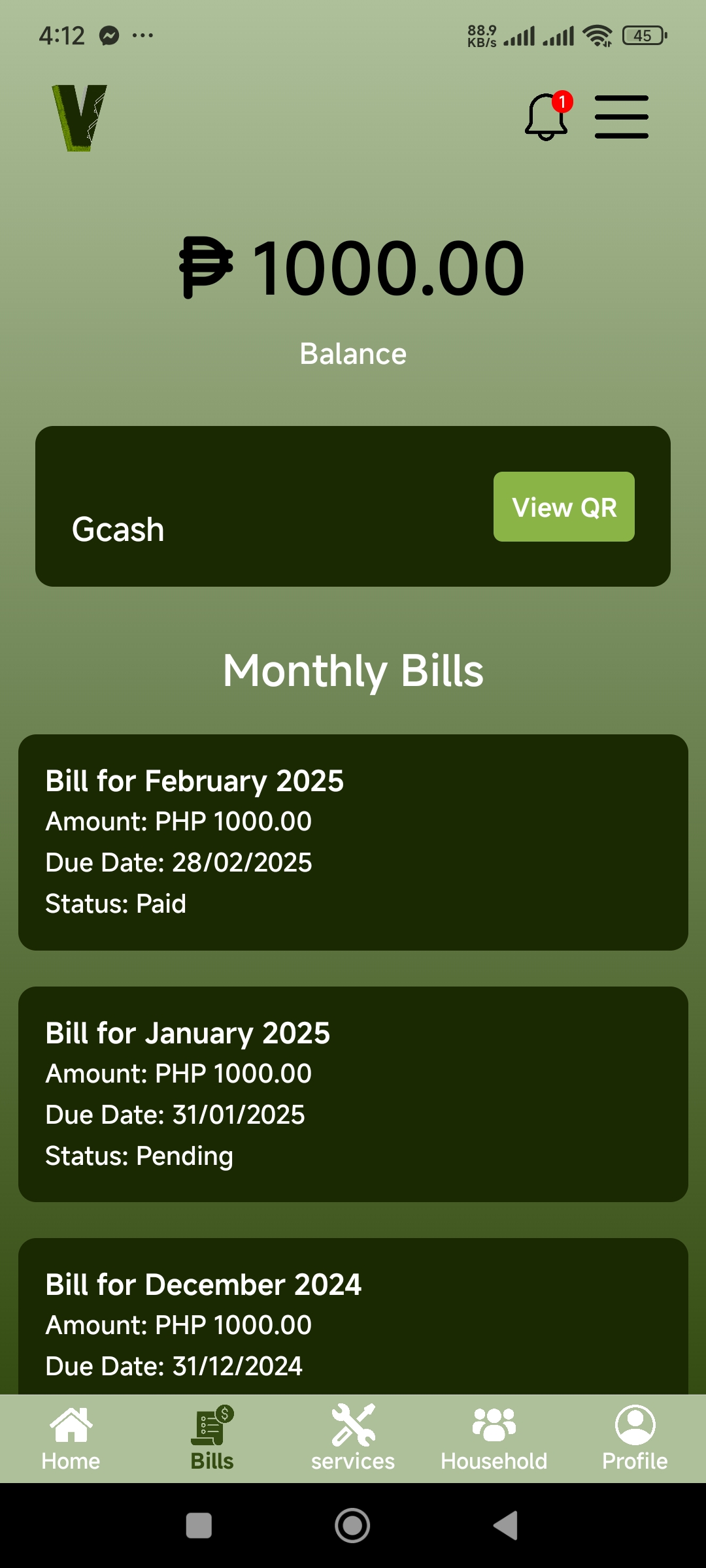Open the Bill for December 2024 card
Screen dimensions: 706x1568
353,1316
